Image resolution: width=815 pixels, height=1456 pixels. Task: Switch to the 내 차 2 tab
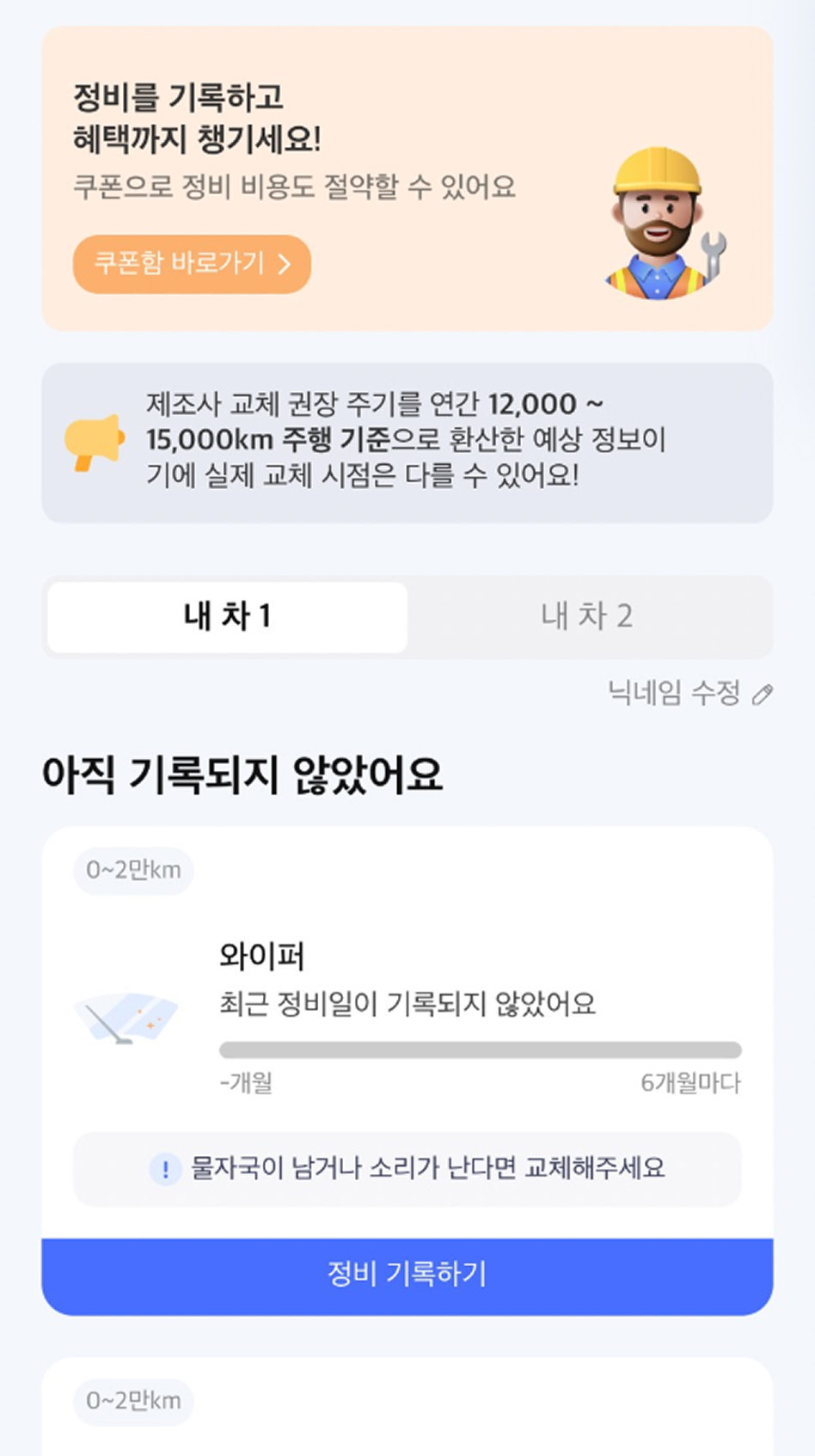pos(587,616)
